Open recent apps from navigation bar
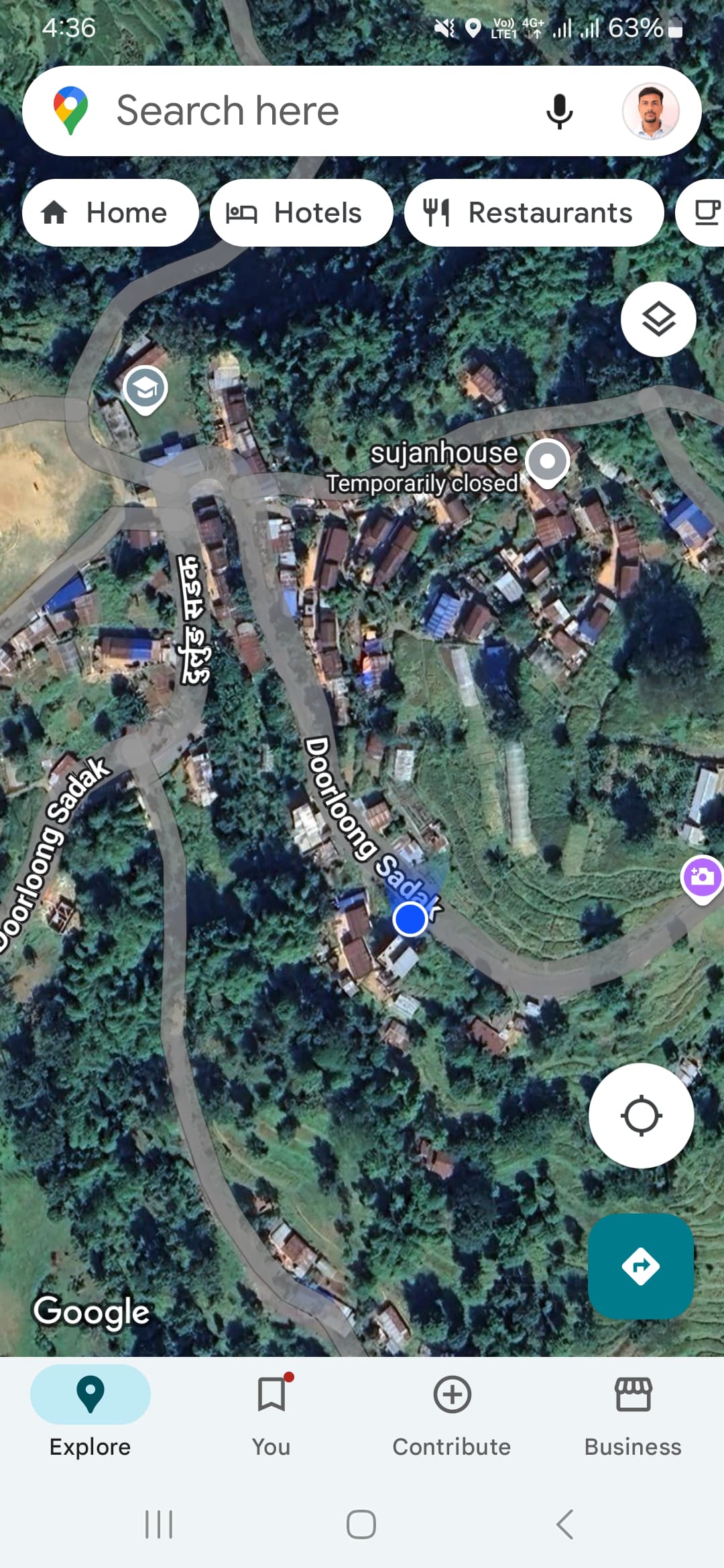This screenshot has width=724, height=1568. pyautogui.click(x=159, y=1524)
